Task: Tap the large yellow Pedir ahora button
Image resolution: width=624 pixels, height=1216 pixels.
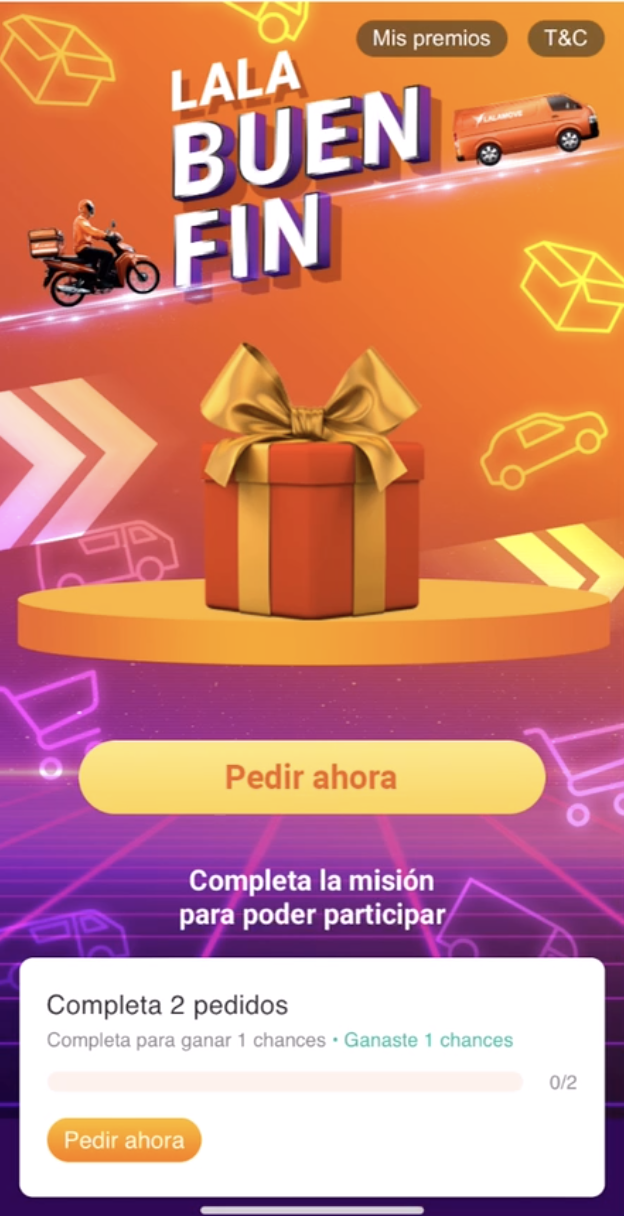Action: click(312, 777)
